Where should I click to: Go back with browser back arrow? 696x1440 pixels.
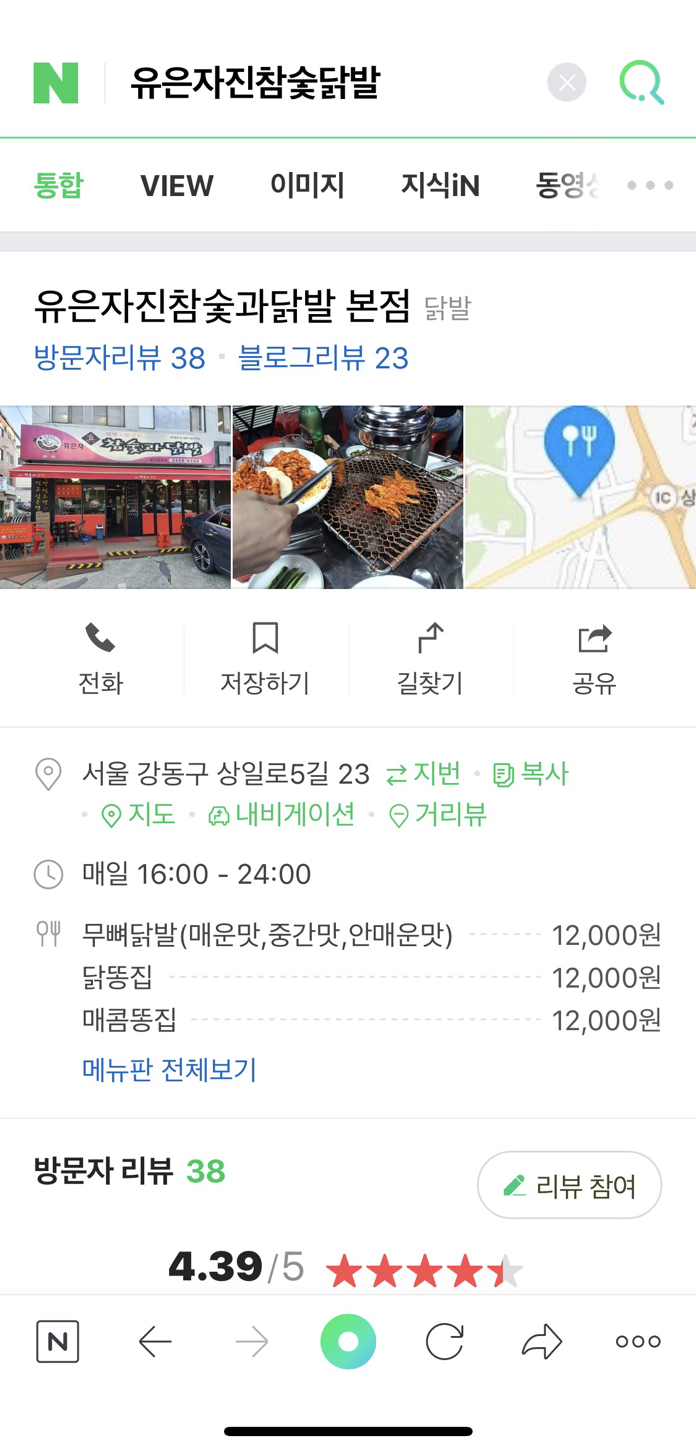coord(155,1342)
